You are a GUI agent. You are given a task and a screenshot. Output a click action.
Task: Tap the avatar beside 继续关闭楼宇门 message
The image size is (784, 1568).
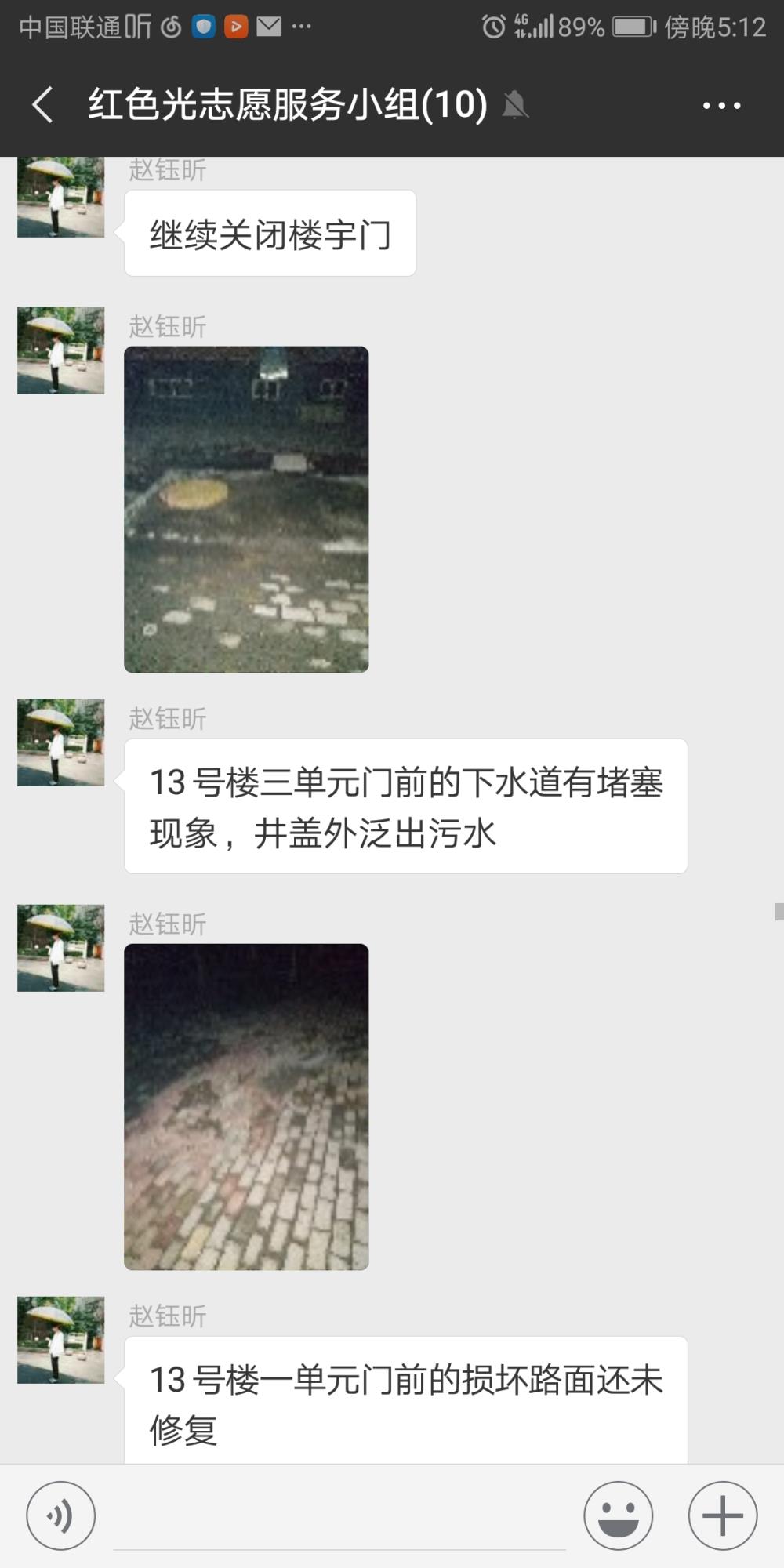[x=61, y=197]
